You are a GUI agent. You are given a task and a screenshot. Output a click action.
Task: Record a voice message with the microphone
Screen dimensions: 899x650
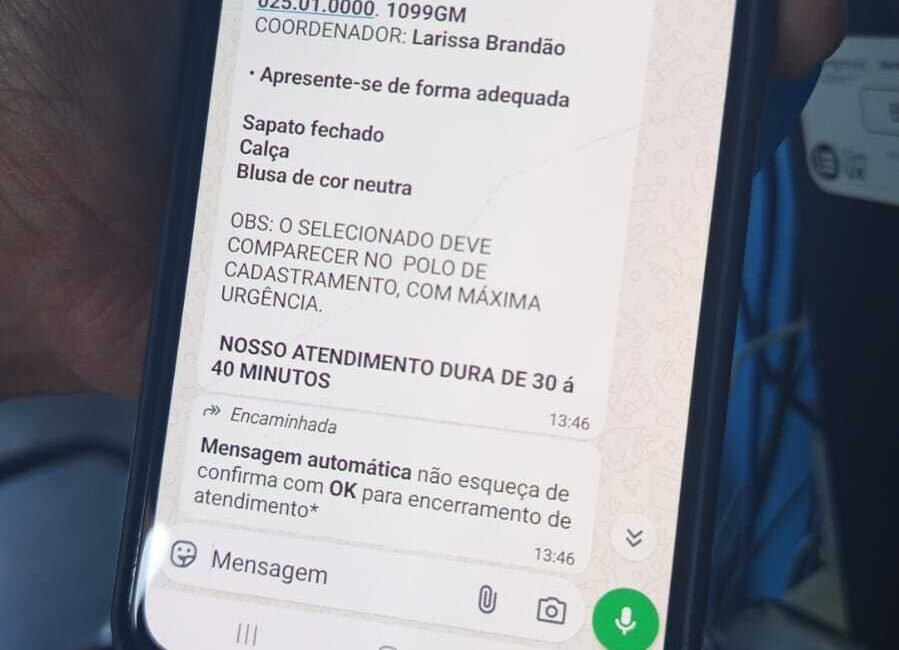pos(625,620)
